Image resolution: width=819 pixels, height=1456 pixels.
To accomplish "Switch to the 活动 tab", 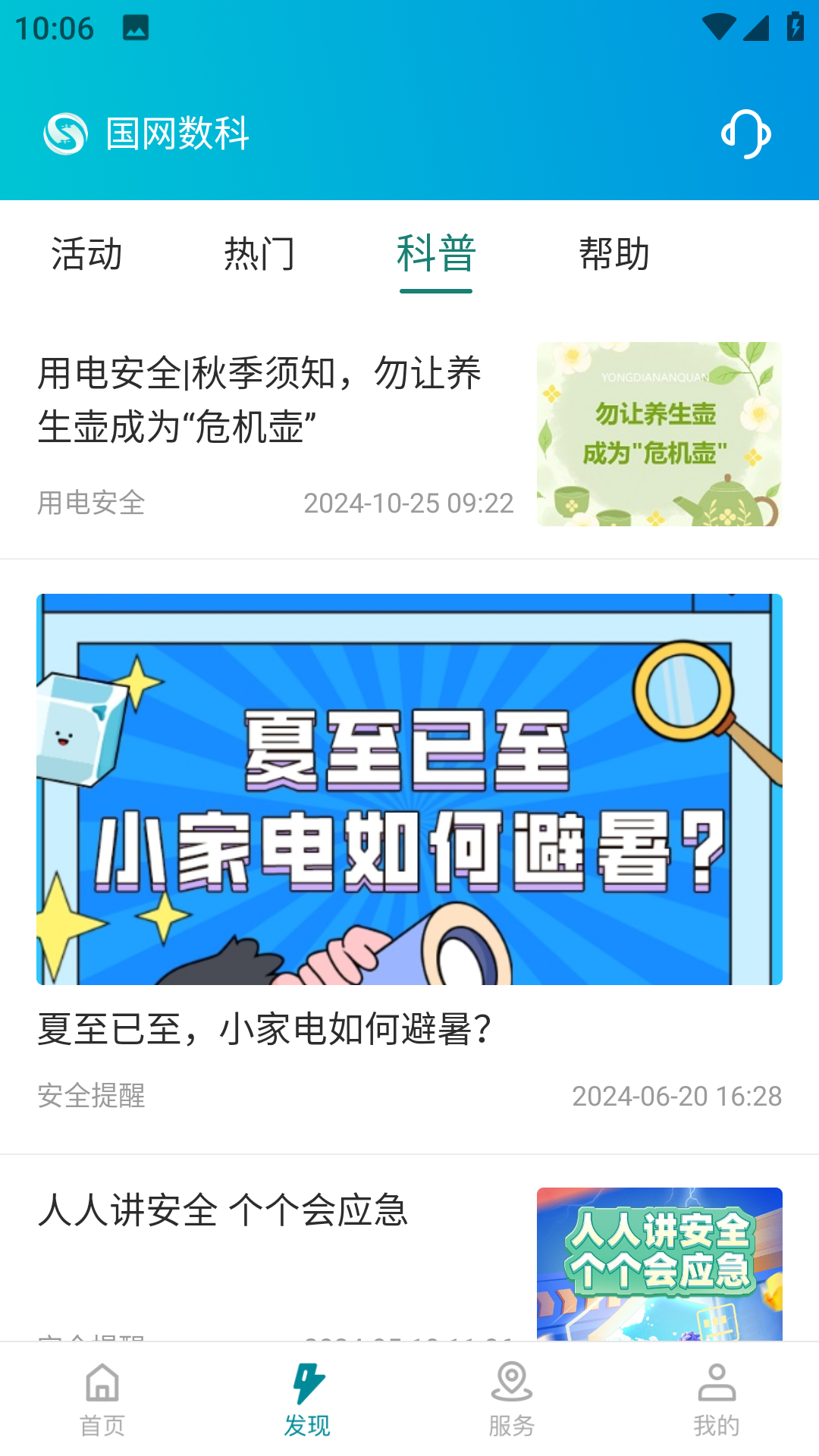I will [86, 254].
